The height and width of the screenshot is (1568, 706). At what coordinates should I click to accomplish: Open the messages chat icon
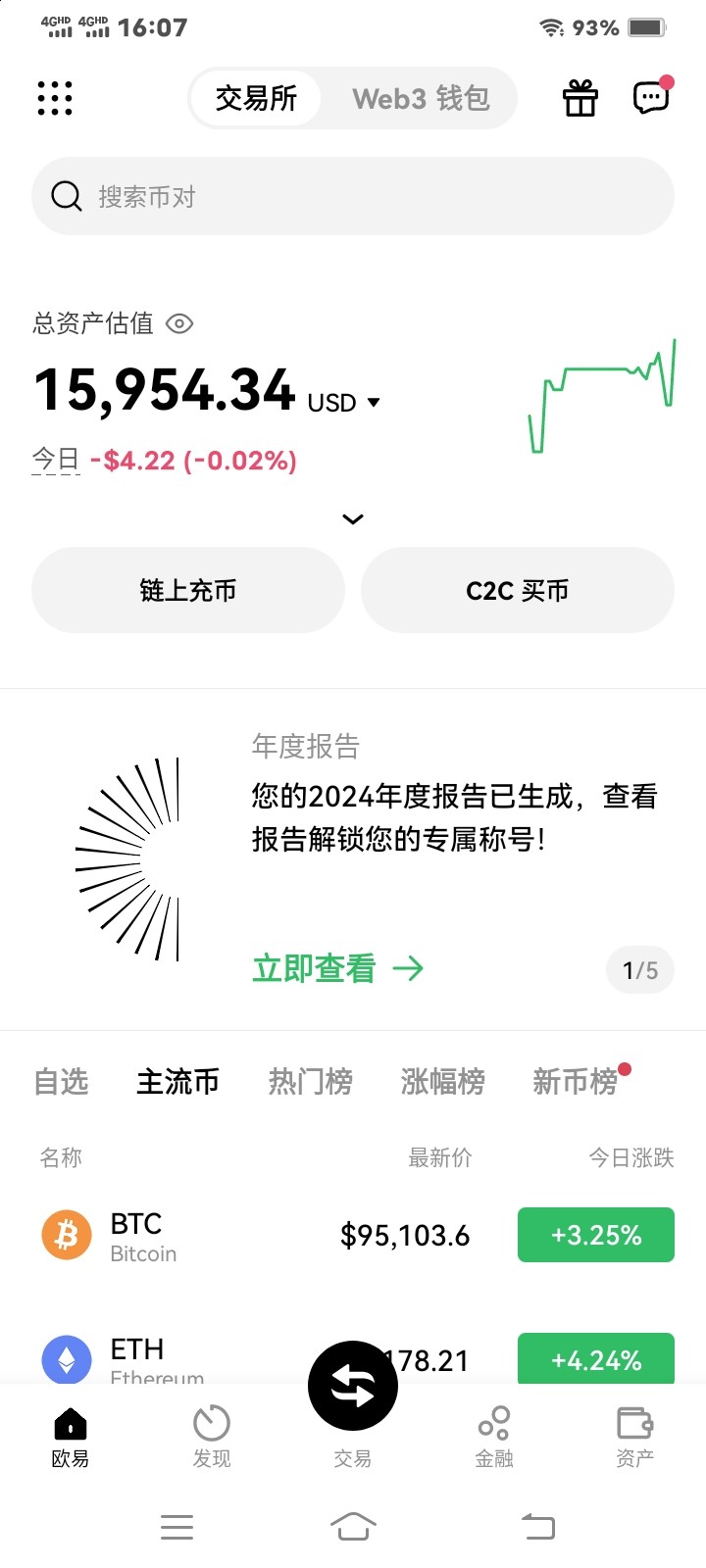(651, 98)
